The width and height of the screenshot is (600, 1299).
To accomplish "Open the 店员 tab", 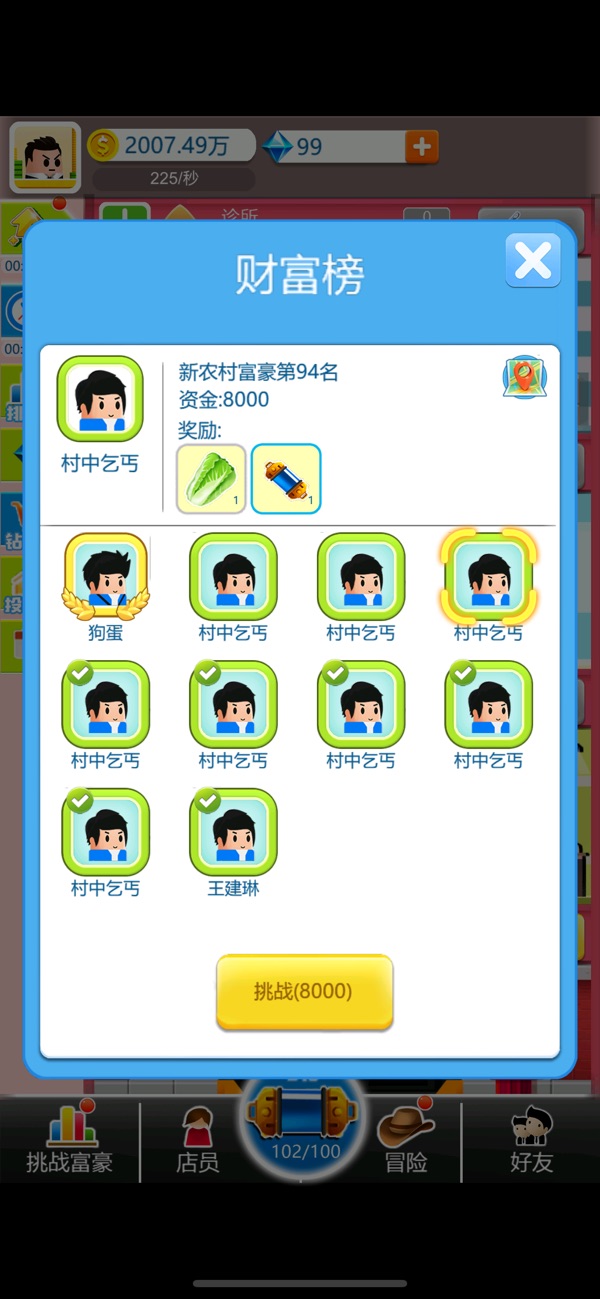I will click(x=197, y=1139).
